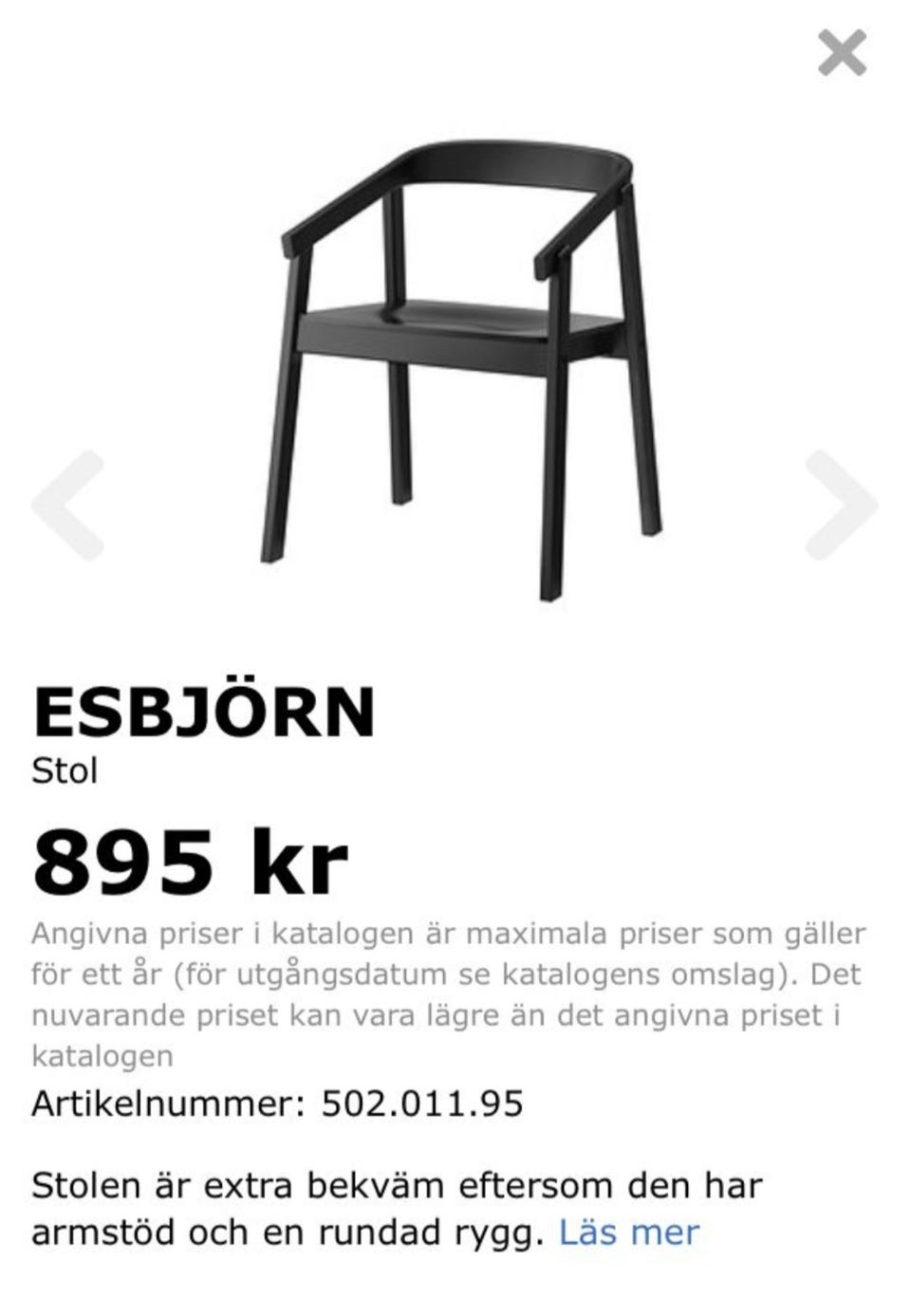Click the blue link after the description
Screen dimensions: 911x1316
pos(628,1231)
